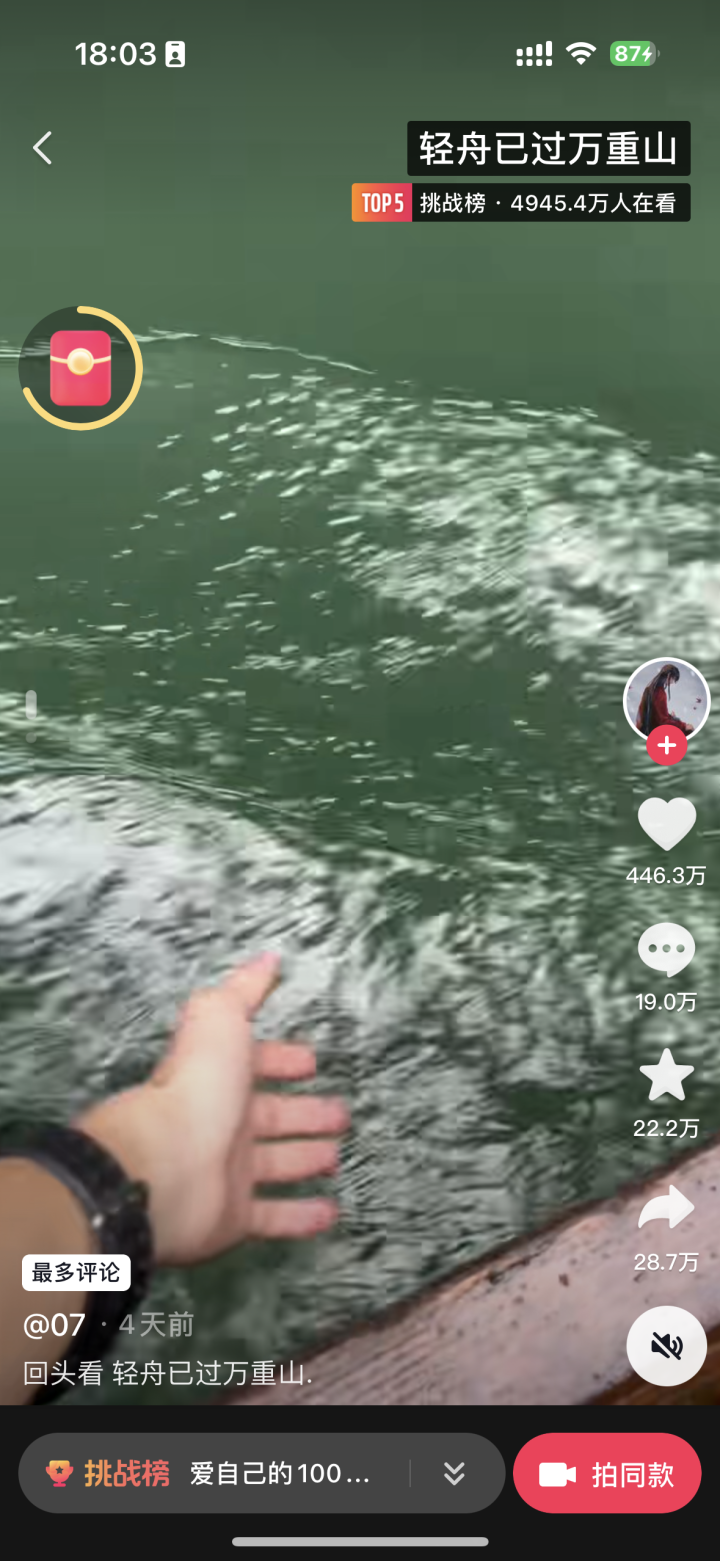720x1561 pixels.
Task: Unmute the video sound
Action: pos(666,1346)
